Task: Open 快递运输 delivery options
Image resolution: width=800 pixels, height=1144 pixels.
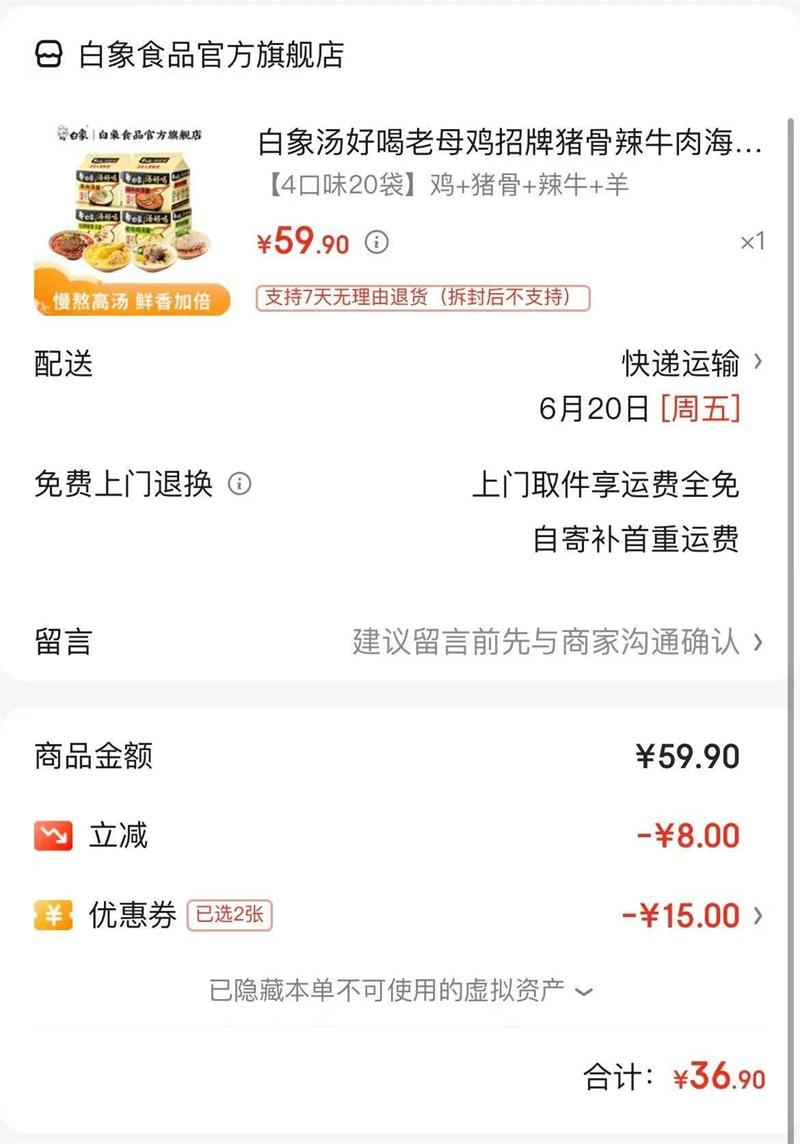Action: tap(692, 363)
